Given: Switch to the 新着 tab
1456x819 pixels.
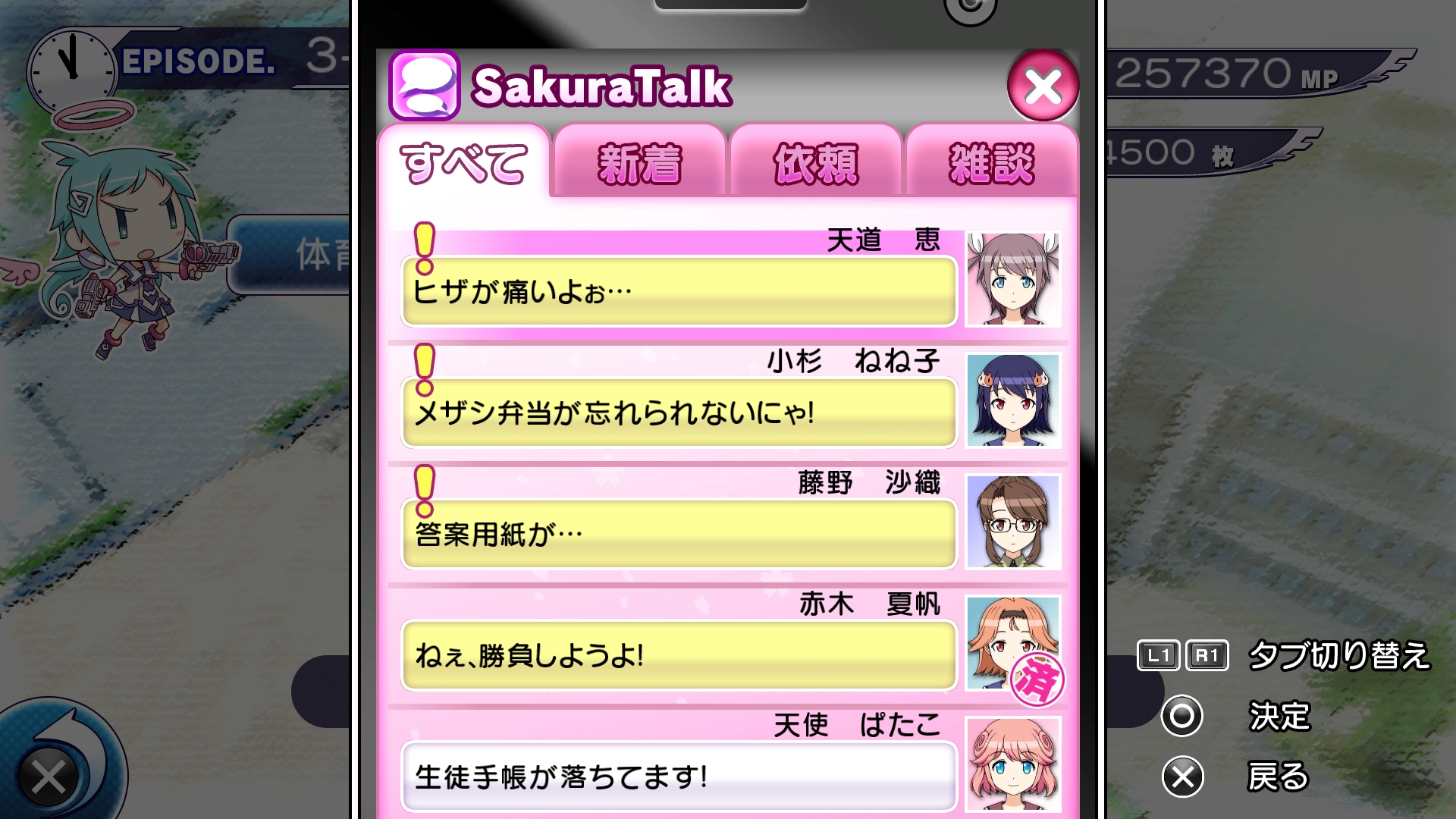Looking at the screenshot, I should click(640, 163).
